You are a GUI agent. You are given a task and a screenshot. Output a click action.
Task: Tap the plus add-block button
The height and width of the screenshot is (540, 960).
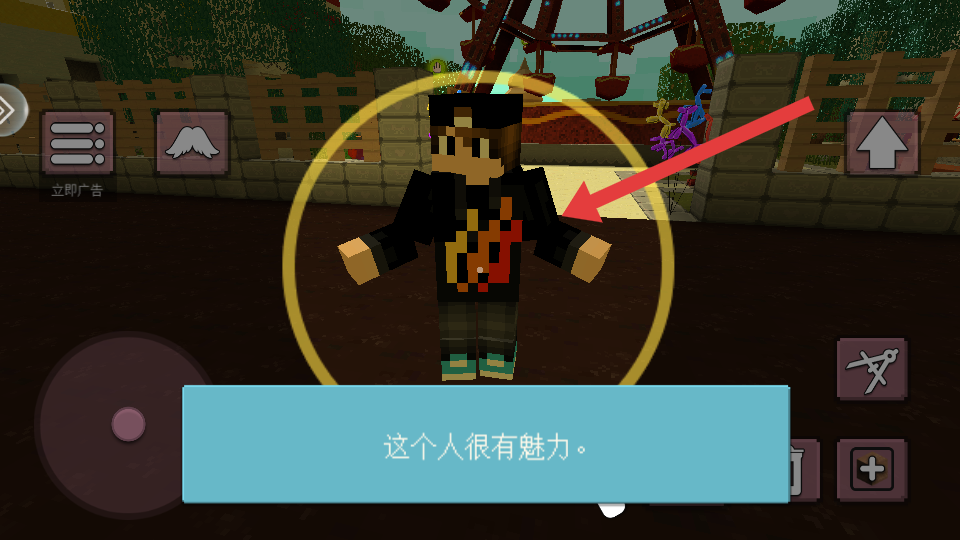pos(872,470)
